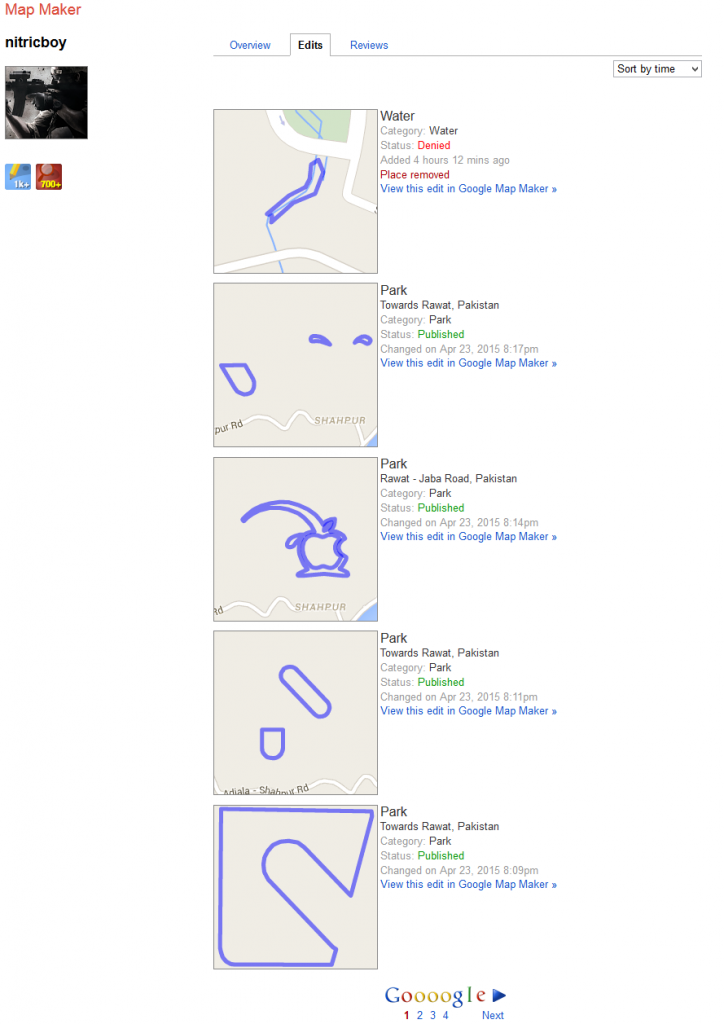This screenshot has height=1024, width=724.
Task: View the denied Water edit in Map Maker
Action: tap(468, 188)
